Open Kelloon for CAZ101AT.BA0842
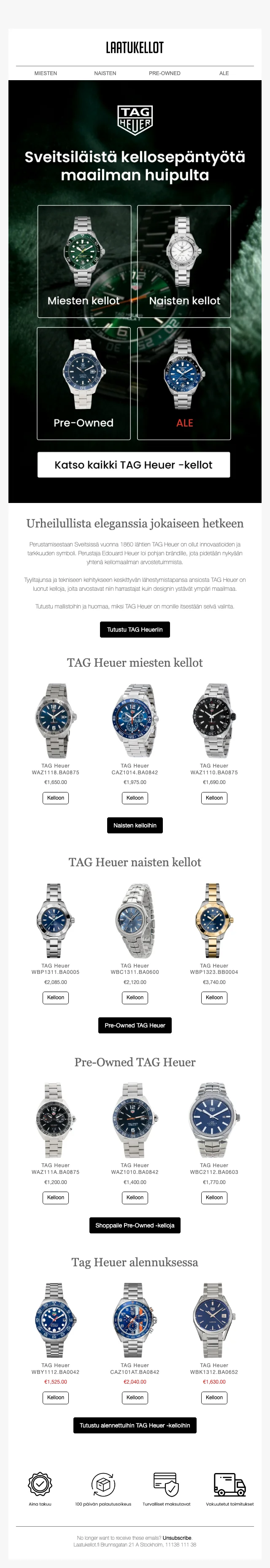 [135, 1398]
